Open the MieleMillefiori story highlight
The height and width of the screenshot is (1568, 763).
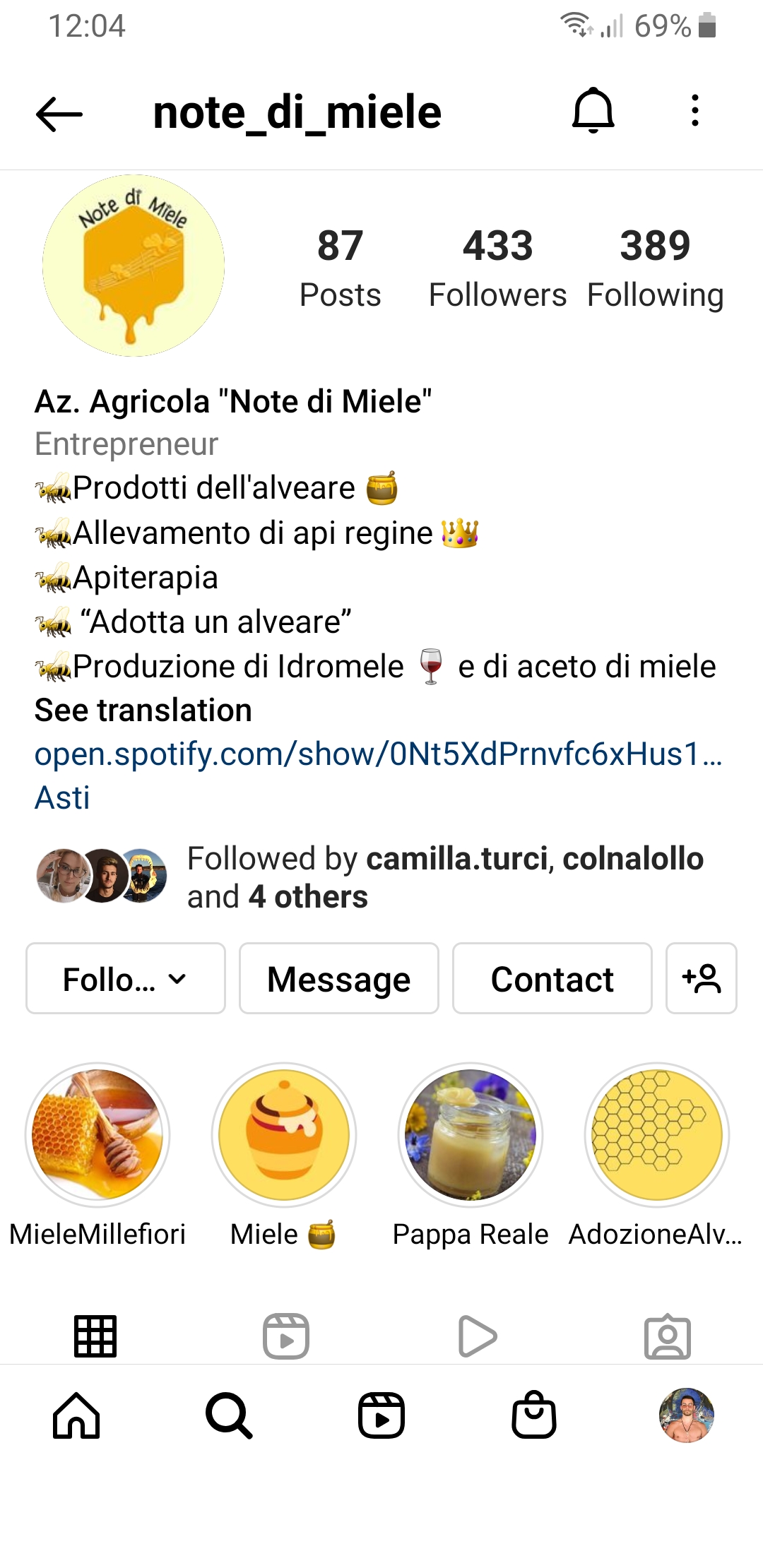(97, 1134)
